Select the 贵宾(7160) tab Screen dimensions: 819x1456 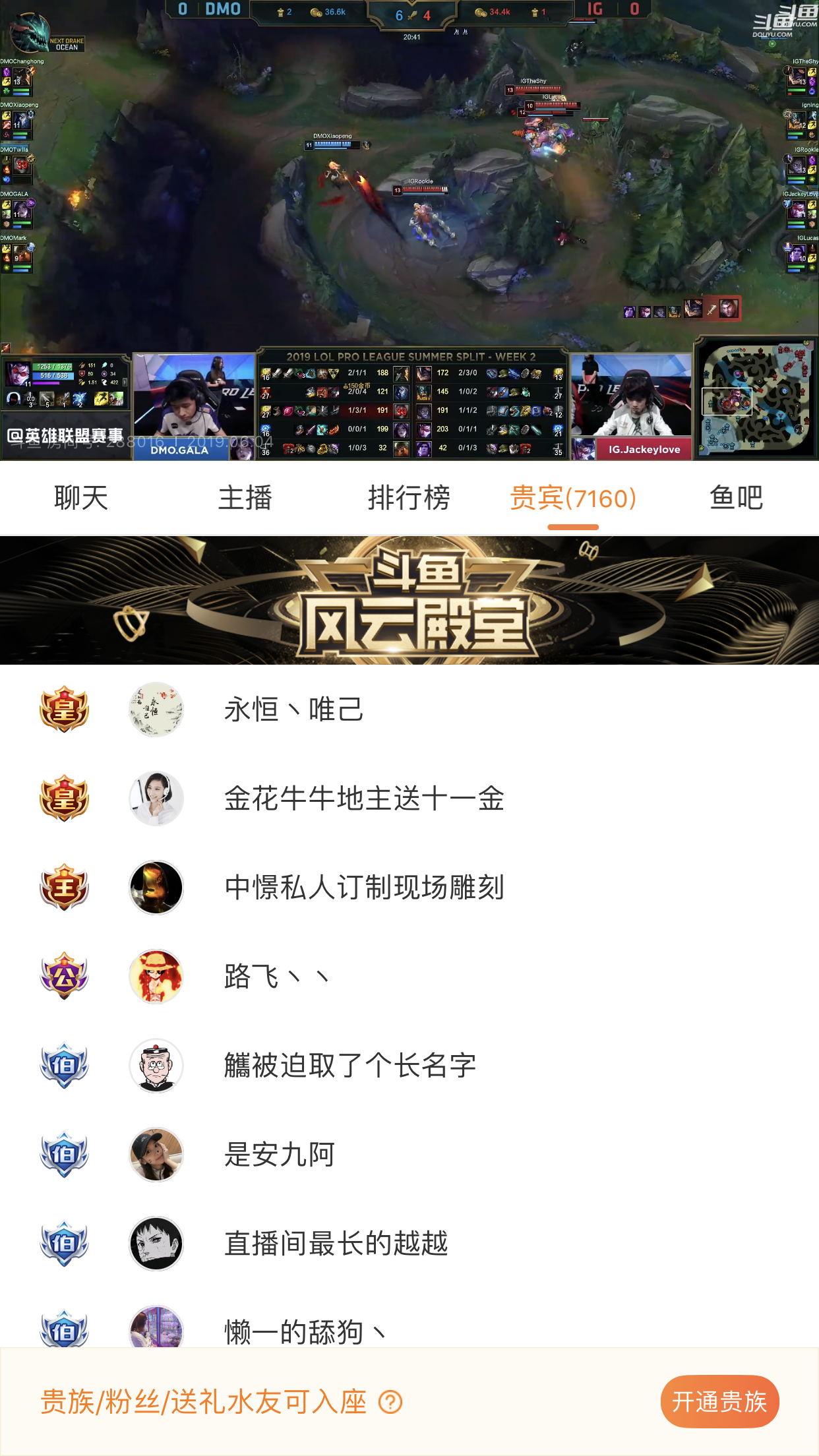pyautogui.click(x=573, y=498)
